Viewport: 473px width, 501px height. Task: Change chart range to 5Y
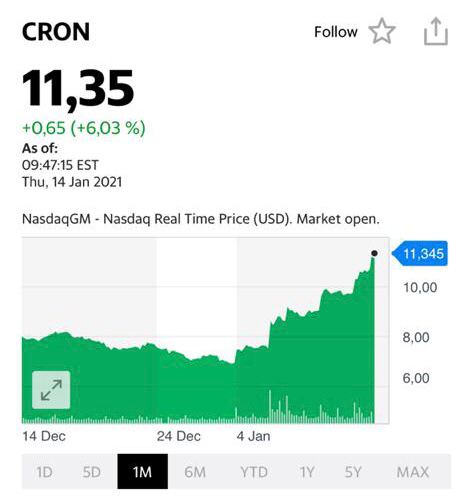(x=353, y=472)
